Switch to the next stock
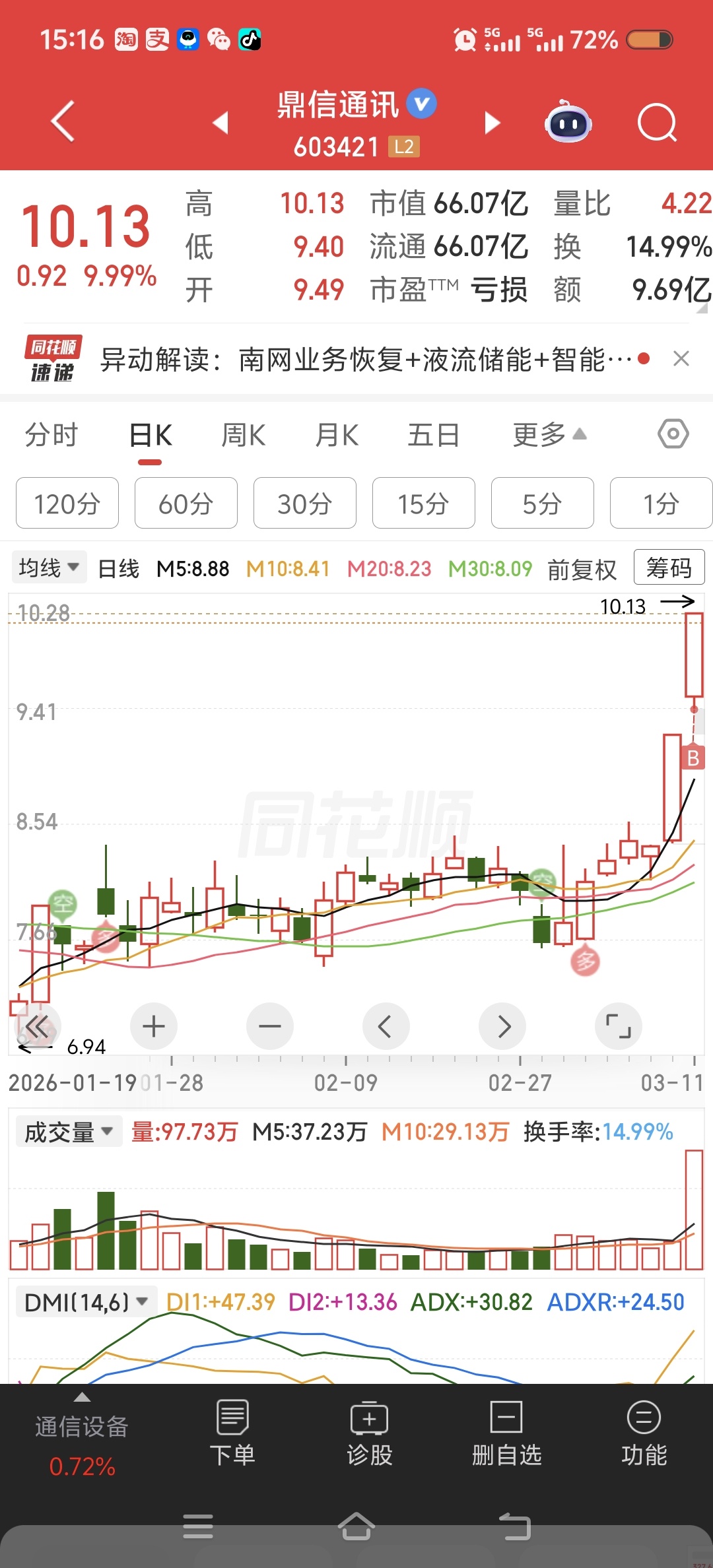Viewport: 713px width, 1568px height. [x=492, y=123]
